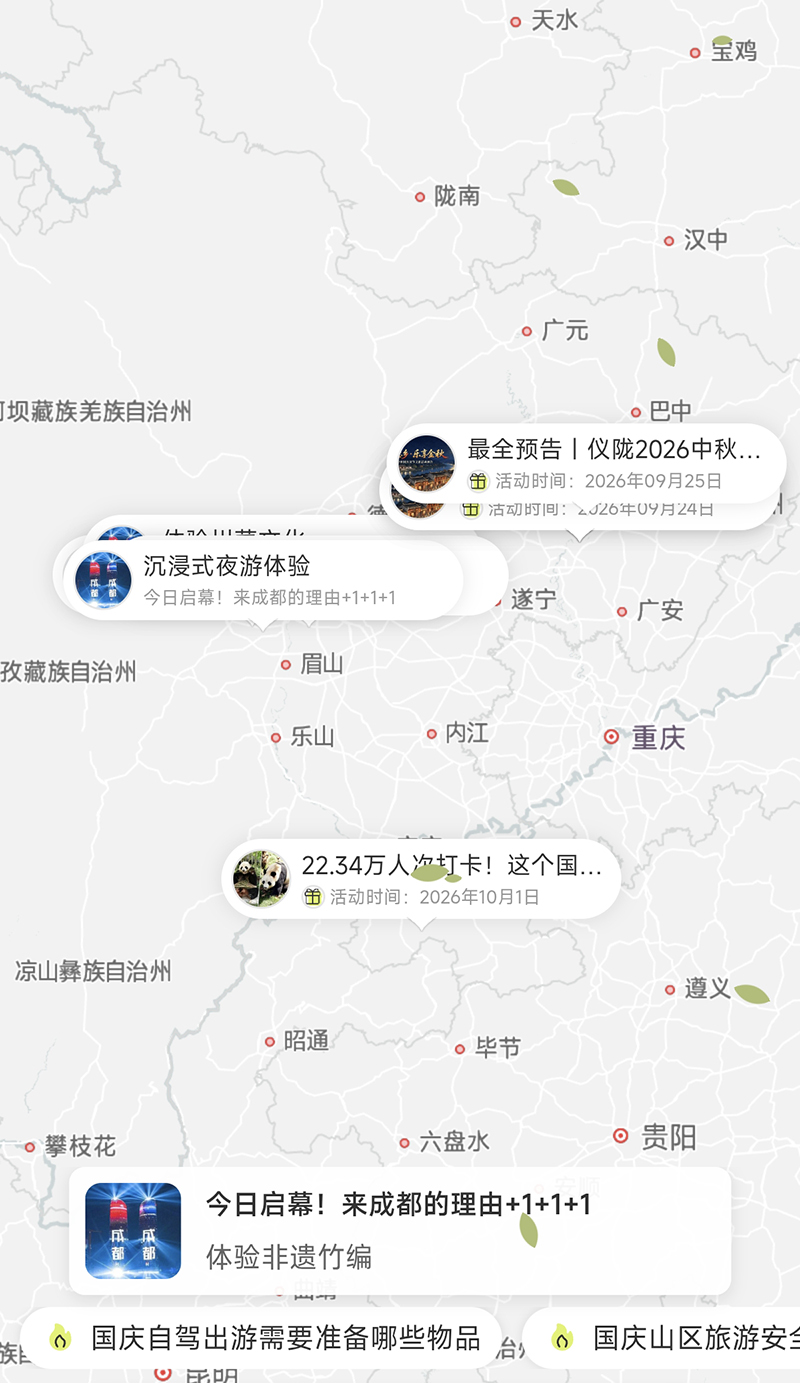The width and height of the screenshot is (800, 1383).
Task: Open the 今日启幕！来成都的理由 bottom card
Action: (x=400, y=1231)
